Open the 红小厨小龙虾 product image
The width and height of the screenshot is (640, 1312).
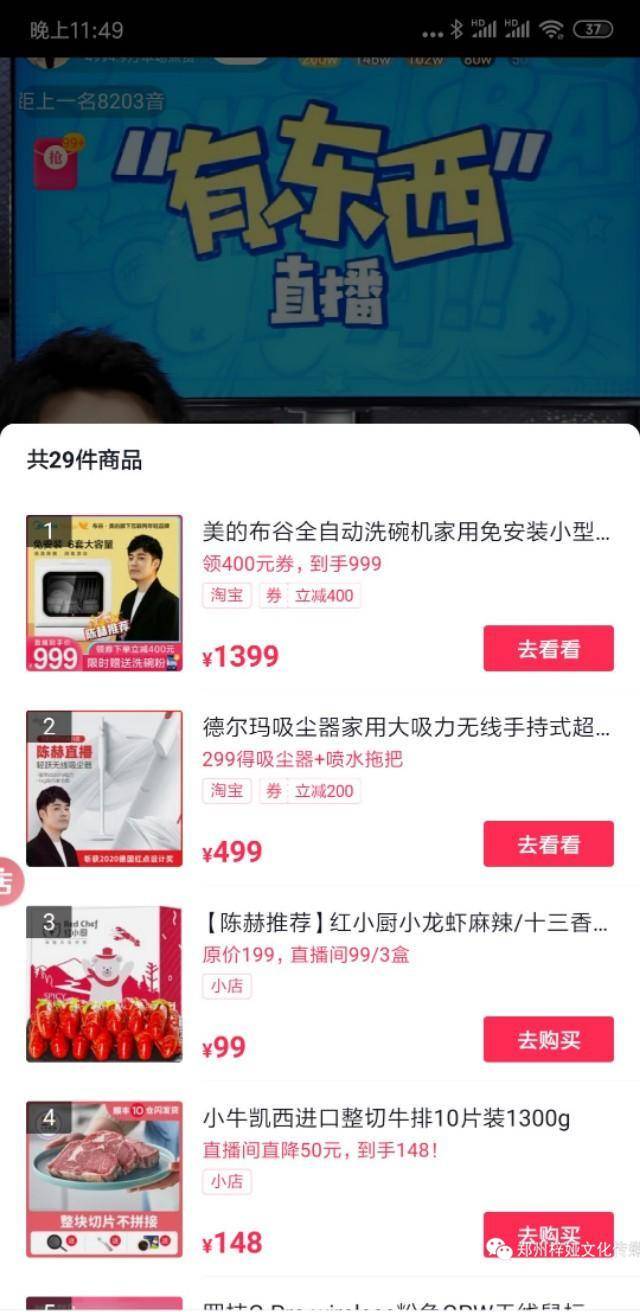pos(104,983)
